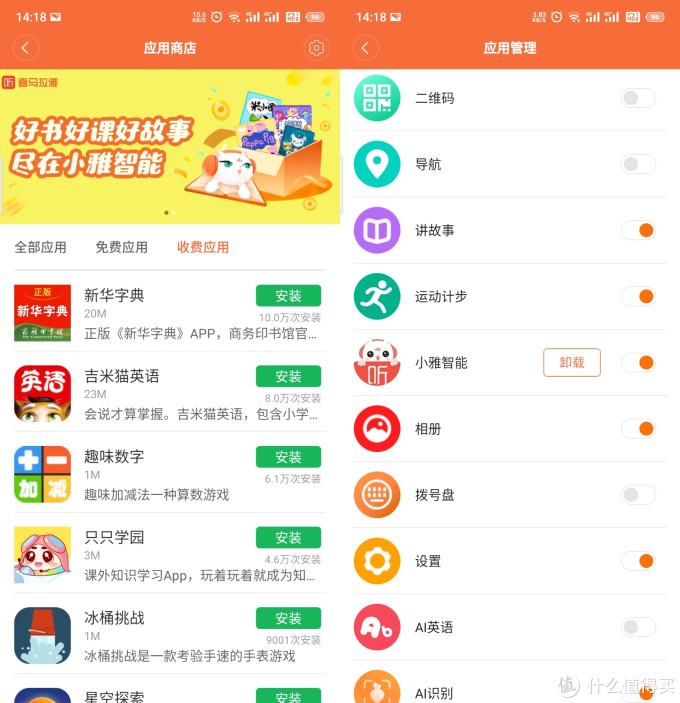Install the 新华字典 app
This screenshot has width=680, height=703.
[288, 295]
